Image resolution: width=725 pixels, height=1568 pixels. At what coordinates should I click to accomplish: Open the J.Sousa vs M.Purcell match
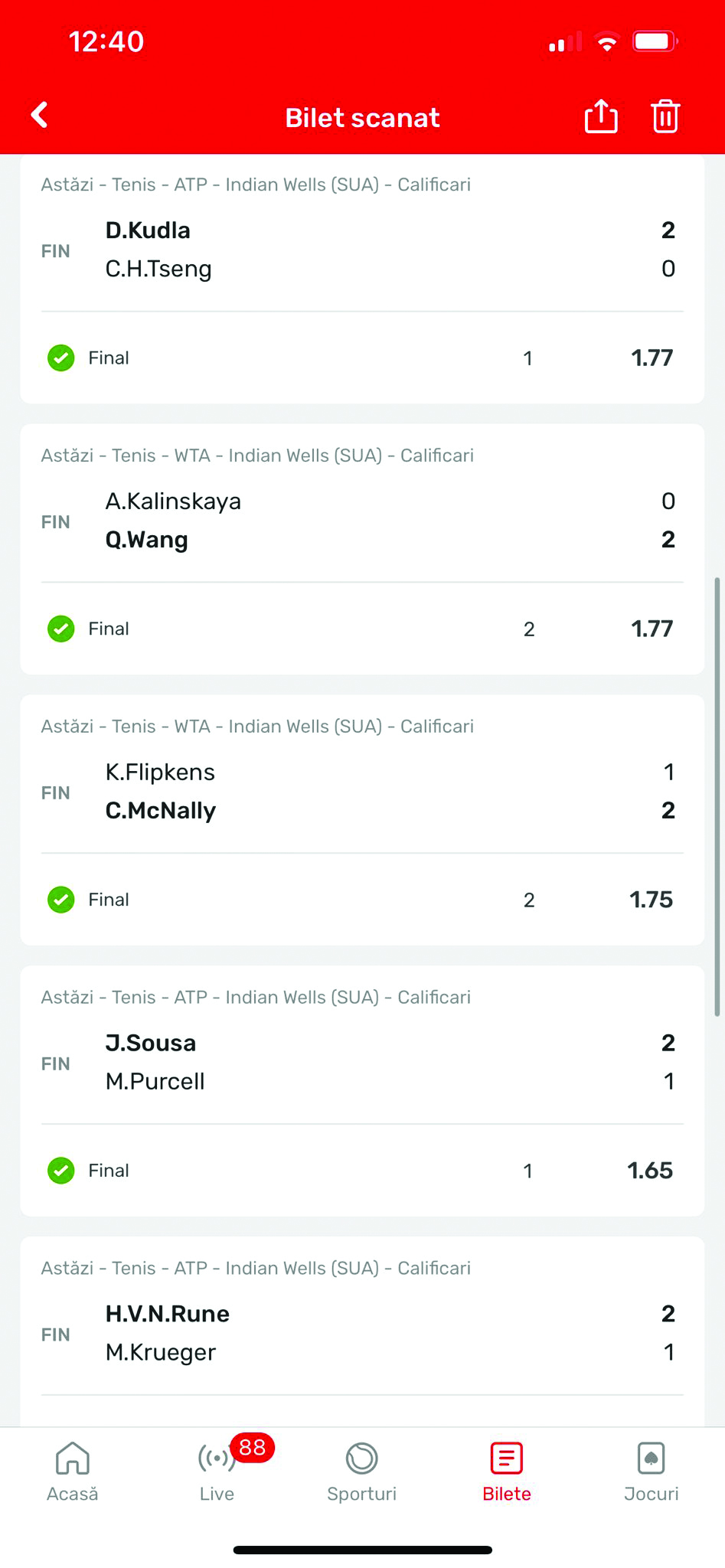pyautogui.click(x=362, y=1063)
